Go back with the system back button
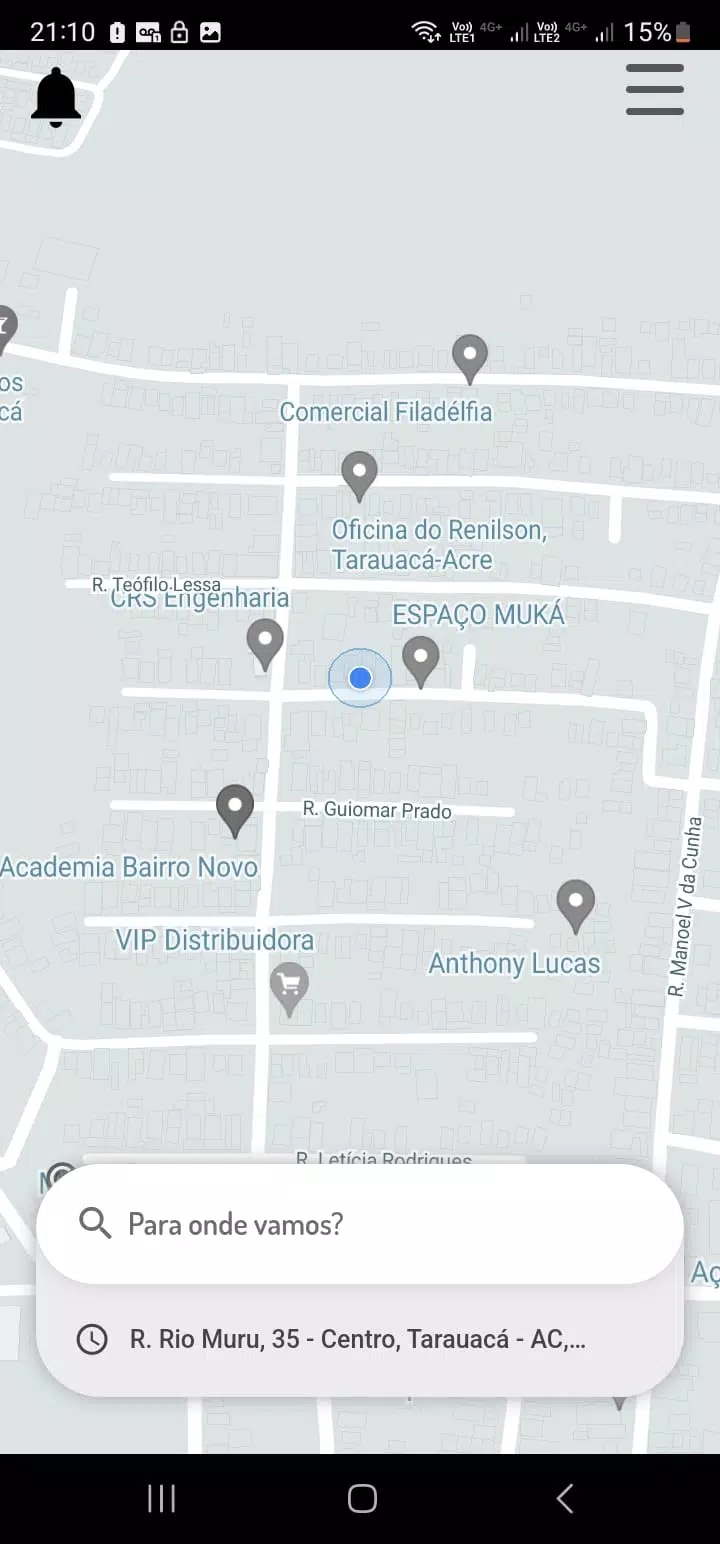 (x=564, y=1498)
